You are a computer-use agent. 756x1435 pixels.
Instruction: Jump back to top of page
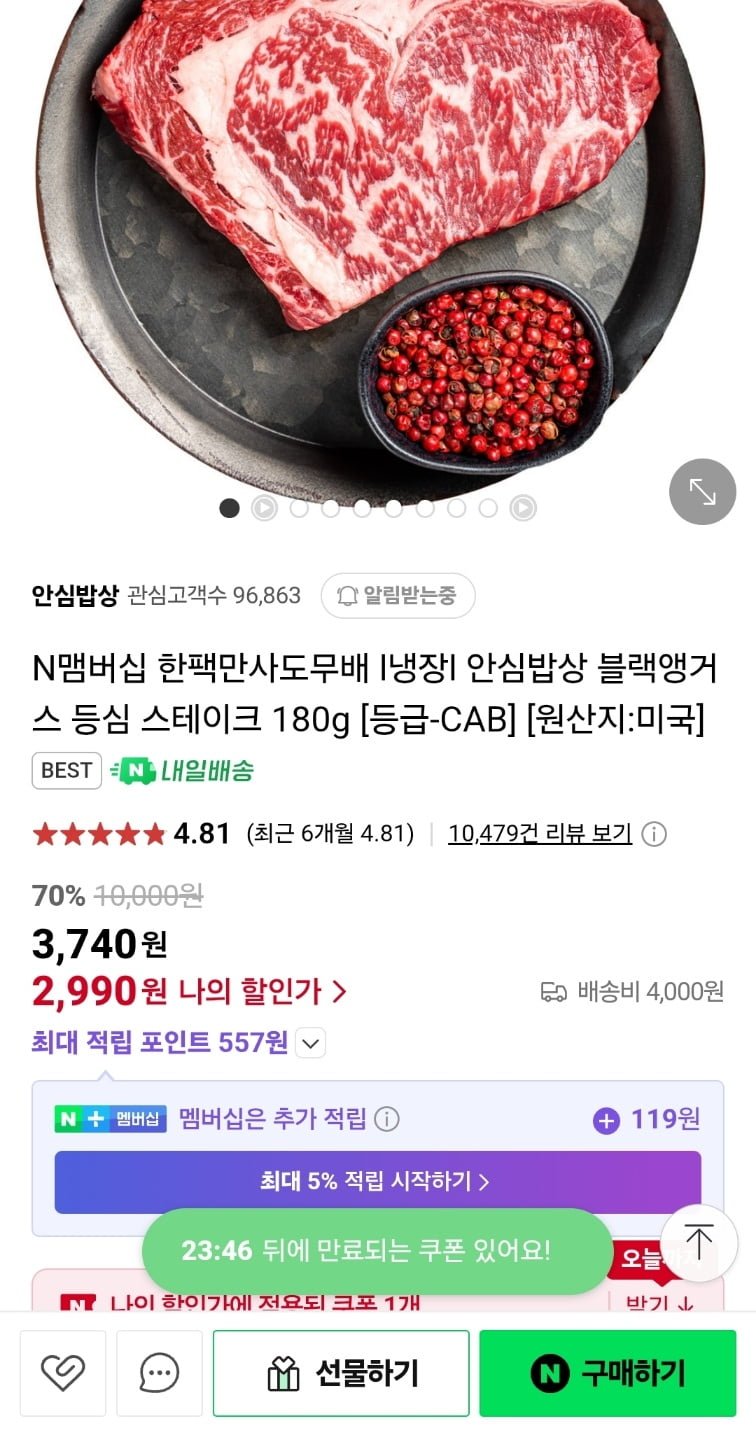click(x=698, y=1243)
